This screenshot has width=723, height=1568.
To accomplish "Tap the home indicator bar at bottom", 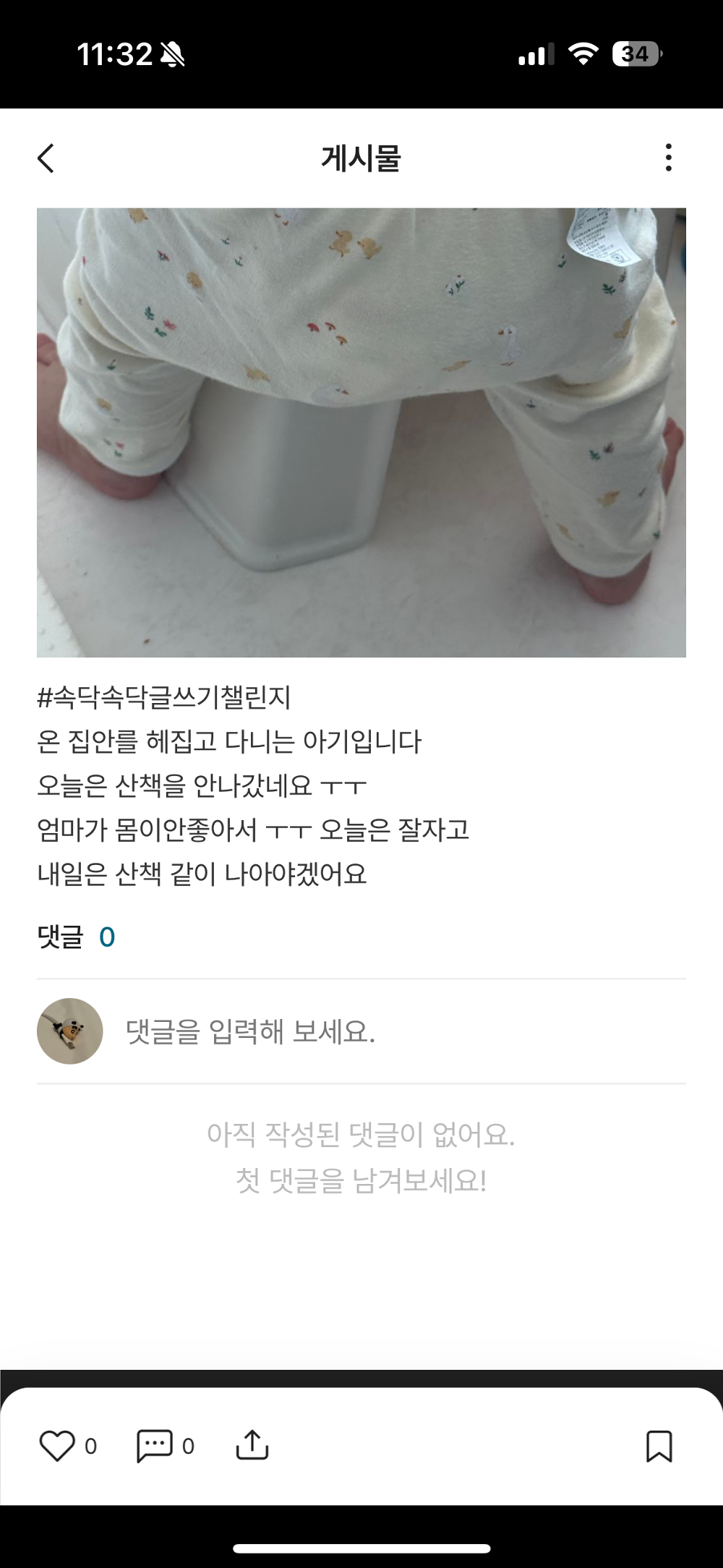I will pos(361,1548).
